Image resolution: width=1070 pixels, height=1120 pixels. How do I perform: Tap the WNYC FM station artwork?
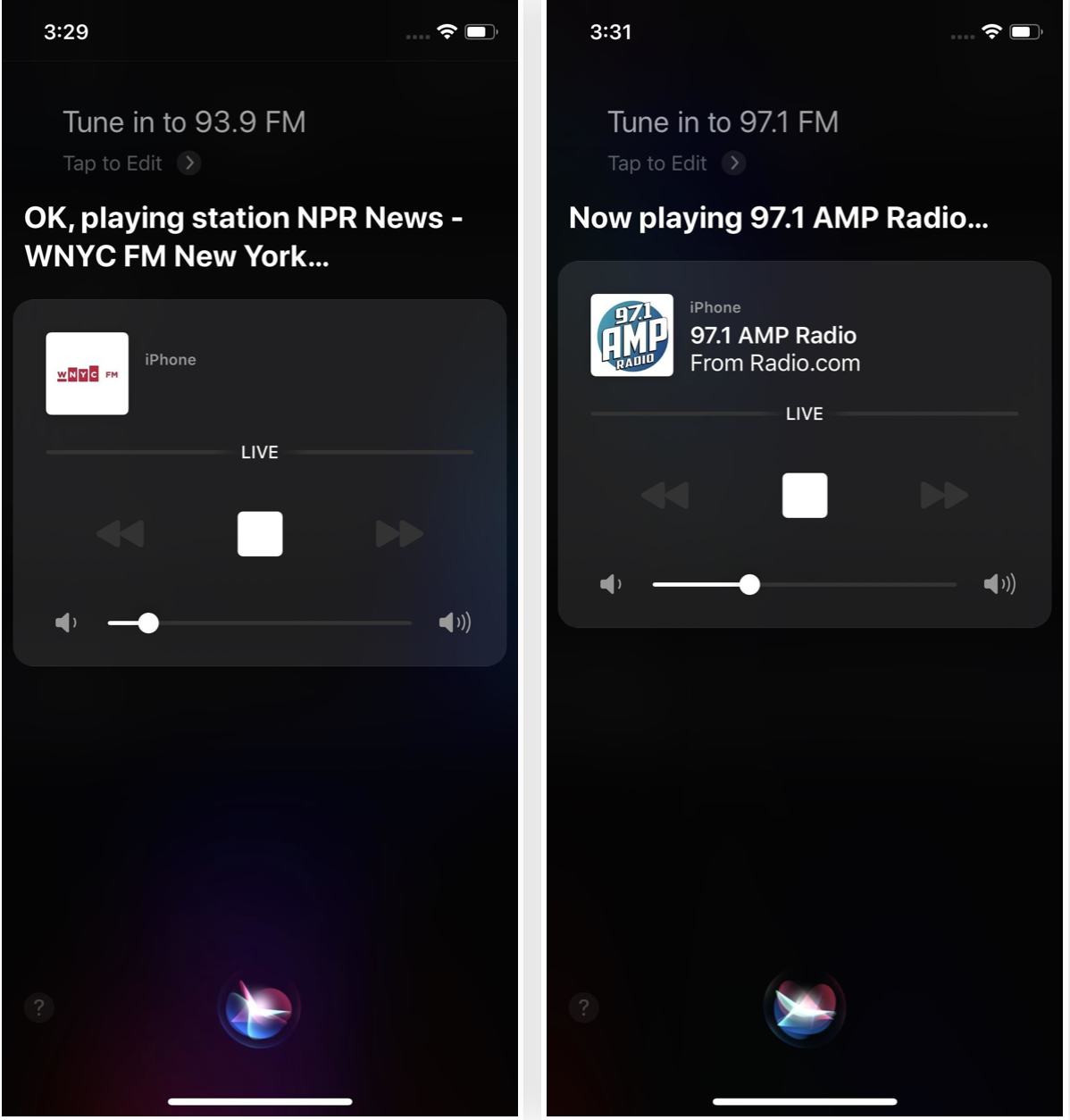87,373
